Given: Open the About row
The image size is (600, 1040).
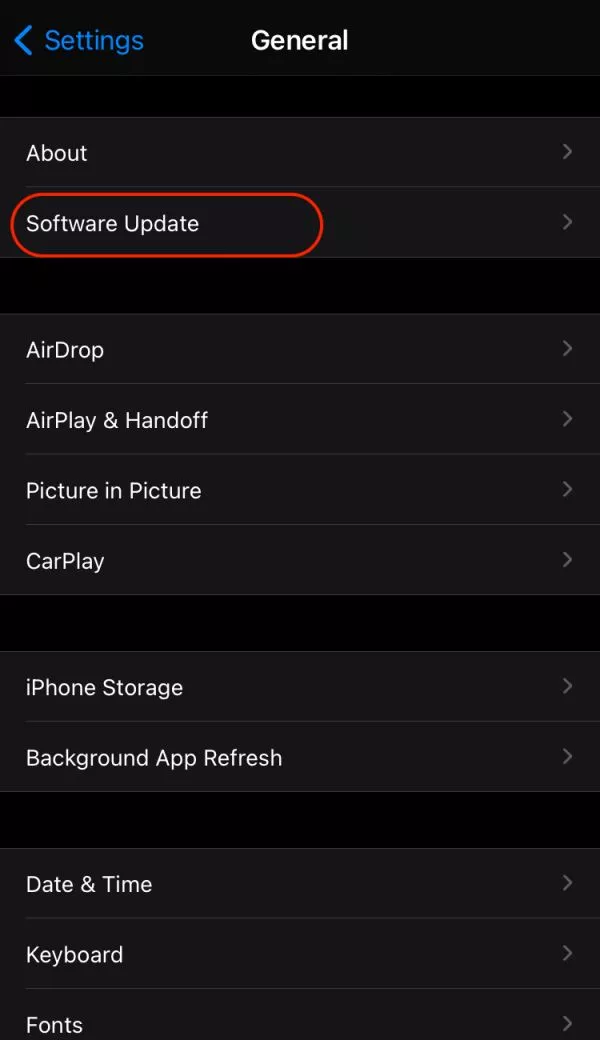Looking at the screenshot, I should [300, 152].
